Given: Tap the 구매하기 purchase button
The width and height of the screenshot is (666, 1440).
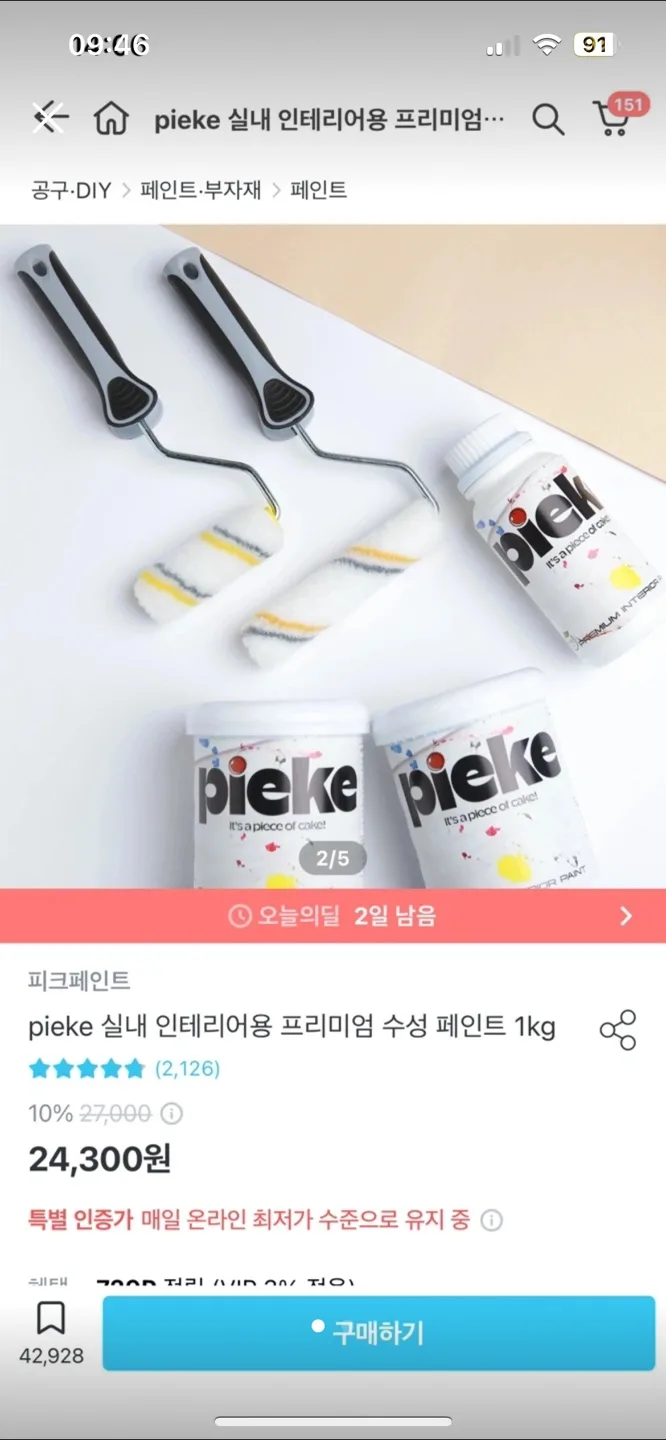Looking at the screenshot, I should click(379, 1333).
